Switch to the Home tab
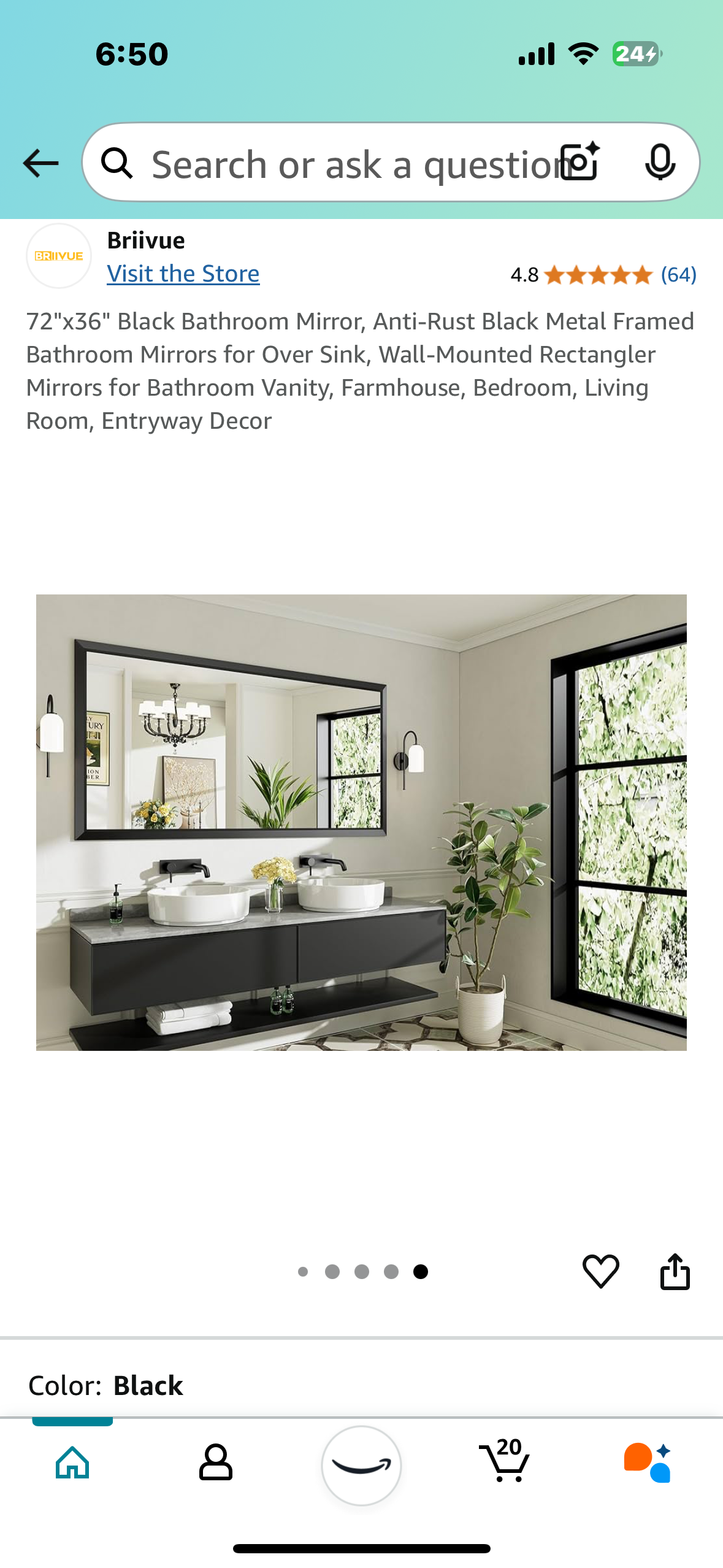This screenshot has height=1568, width=723. point(72,1462)
